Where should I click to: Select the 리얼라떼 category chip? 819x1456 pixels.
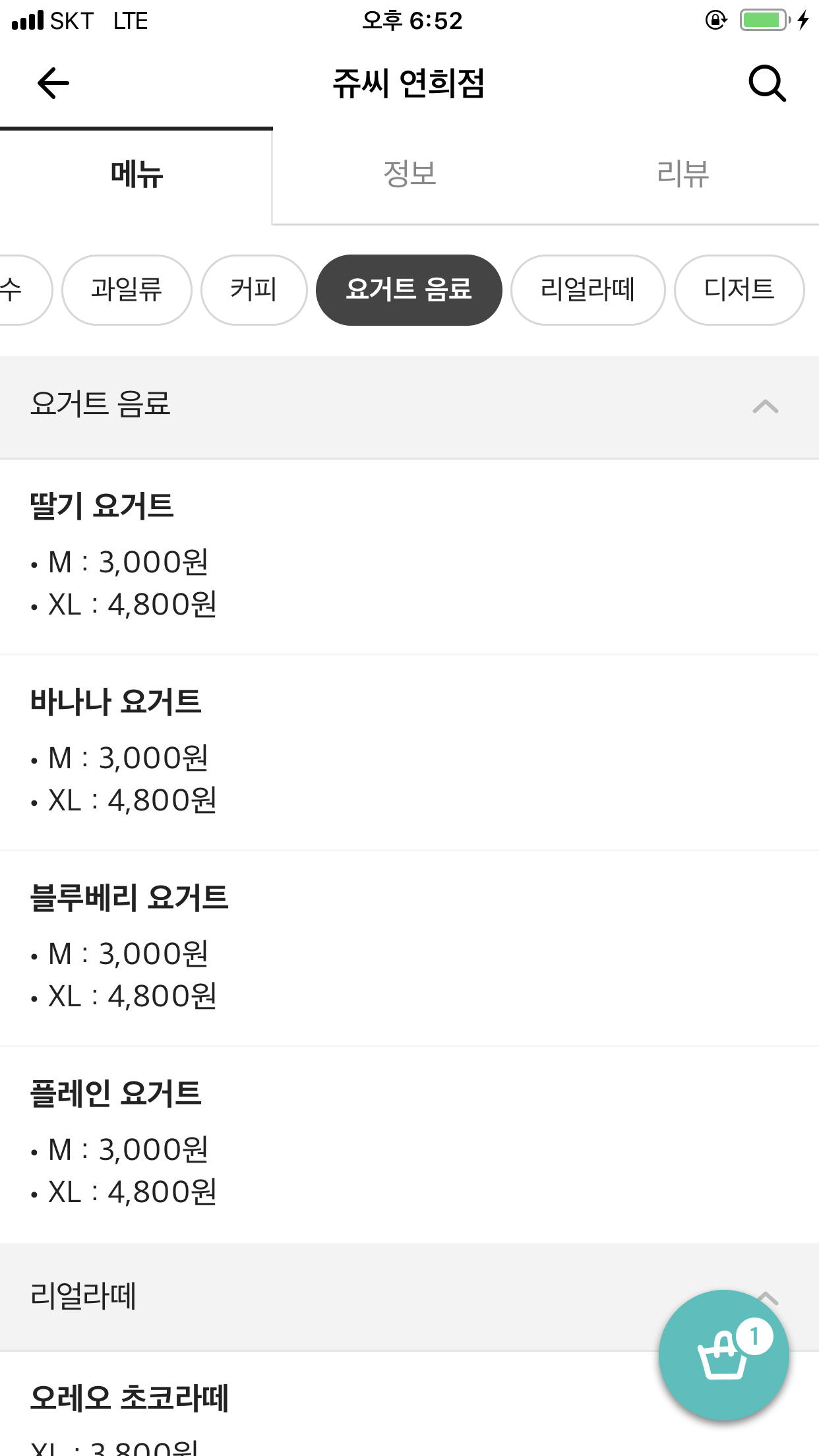(x=588, y=290)
